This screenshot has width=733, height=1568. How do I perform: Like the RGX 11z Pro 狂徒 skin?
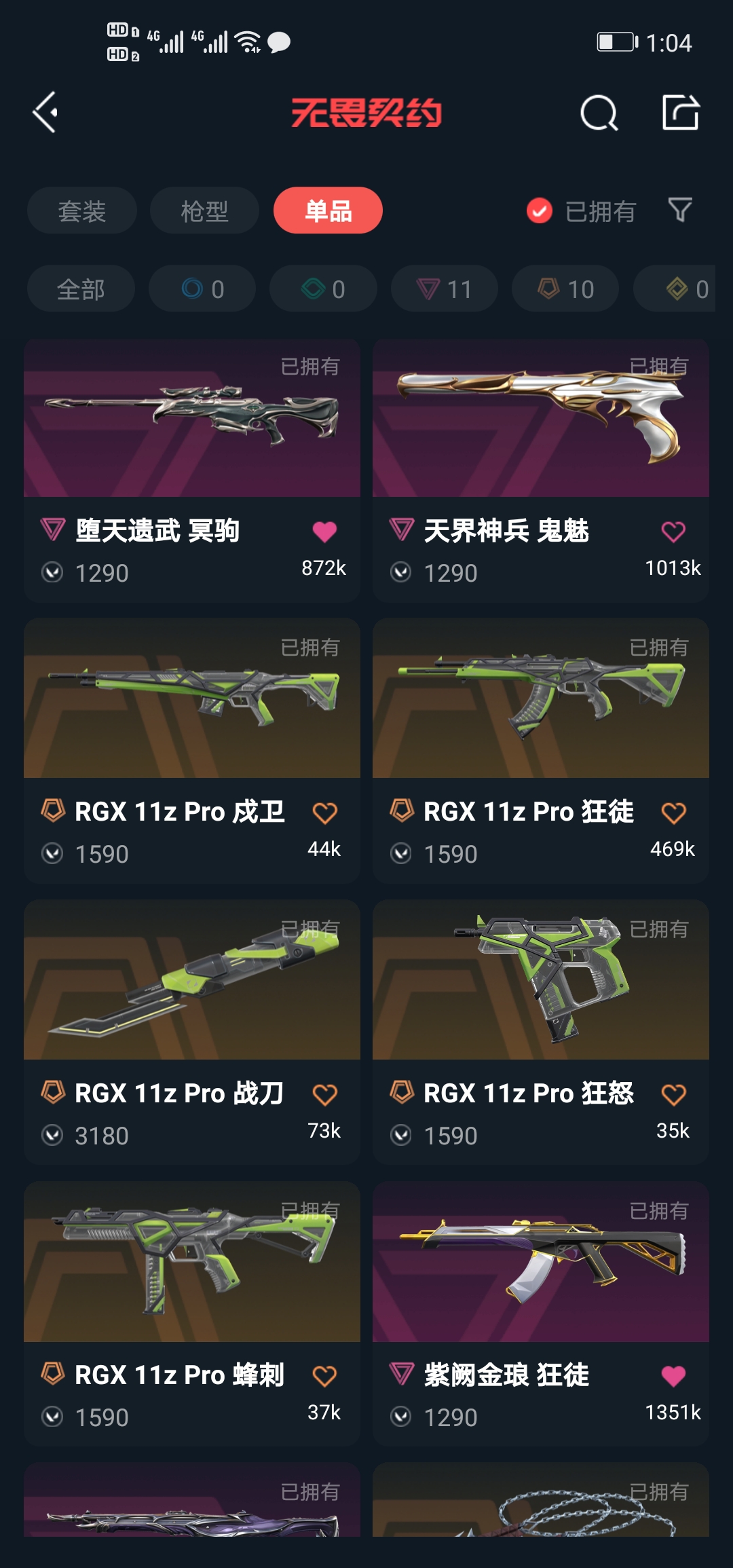[x=673, y=813]
